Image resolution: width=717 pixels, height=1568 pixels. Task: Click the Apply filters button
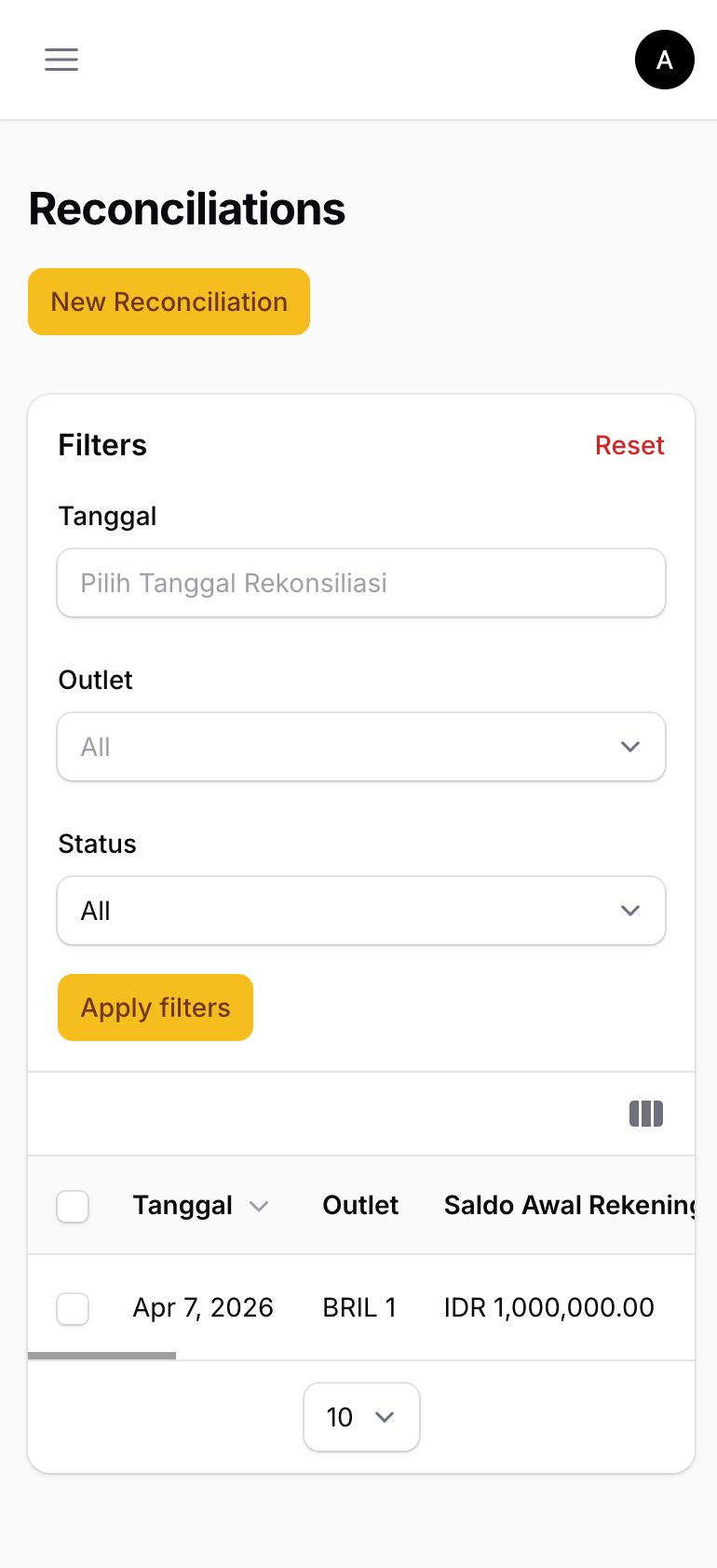coord(155,1007)
